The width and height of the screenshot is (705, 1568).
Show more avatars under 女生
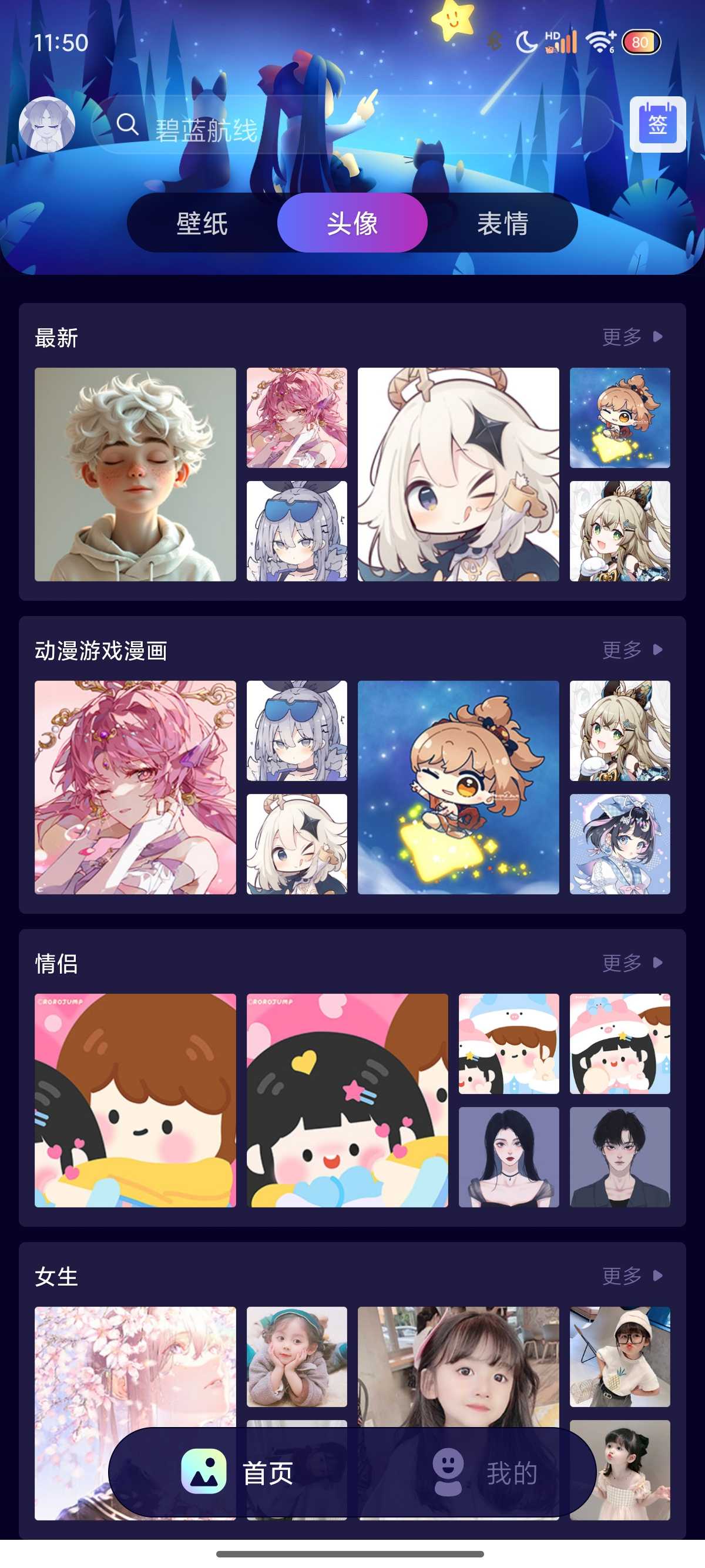632,1275
